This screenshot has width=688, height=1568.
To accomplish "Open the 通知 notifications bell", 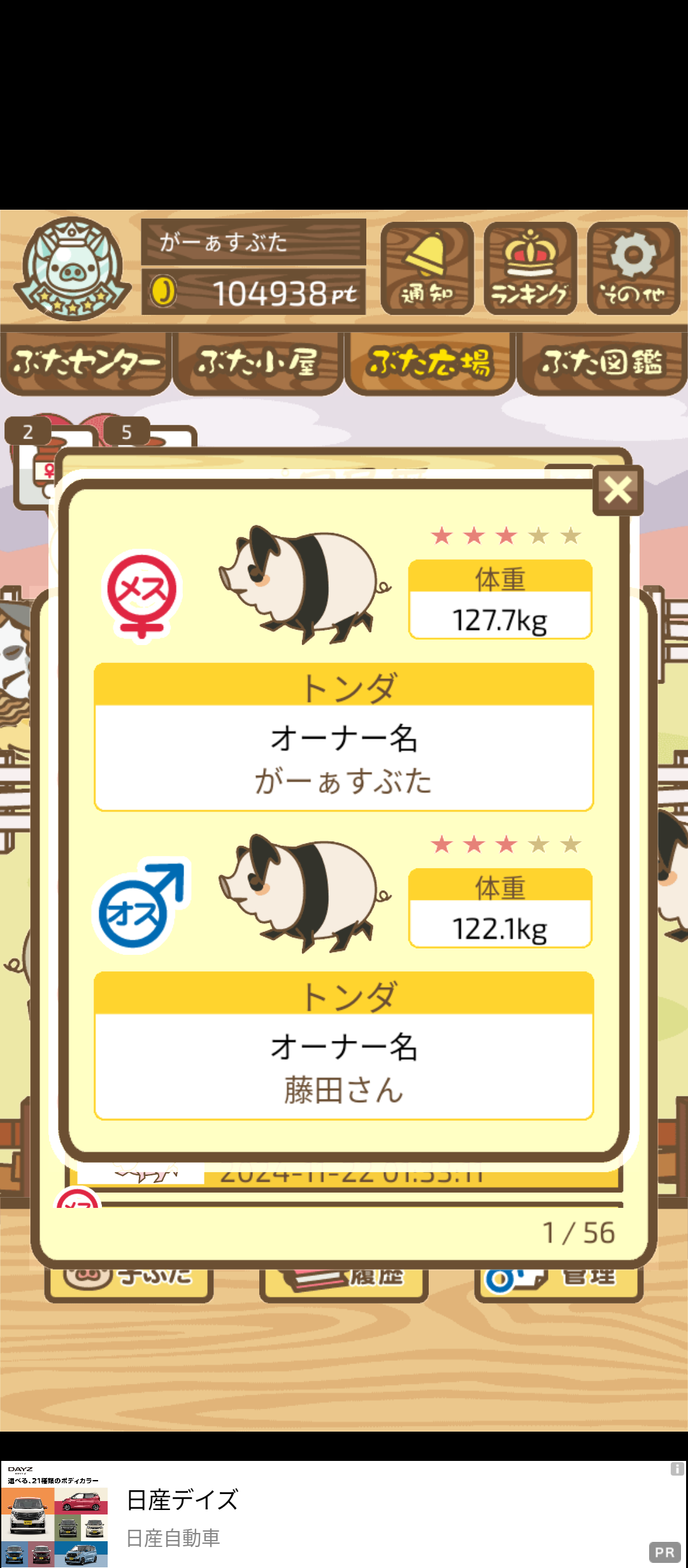I will pyautogui.click(x=427, y=268).
